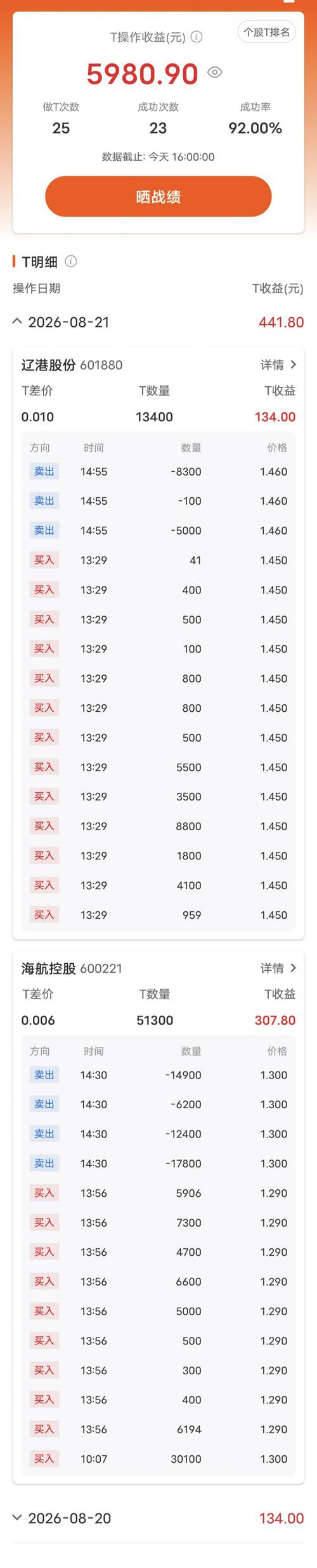View 详情 for 海航控股

[278, 968]
